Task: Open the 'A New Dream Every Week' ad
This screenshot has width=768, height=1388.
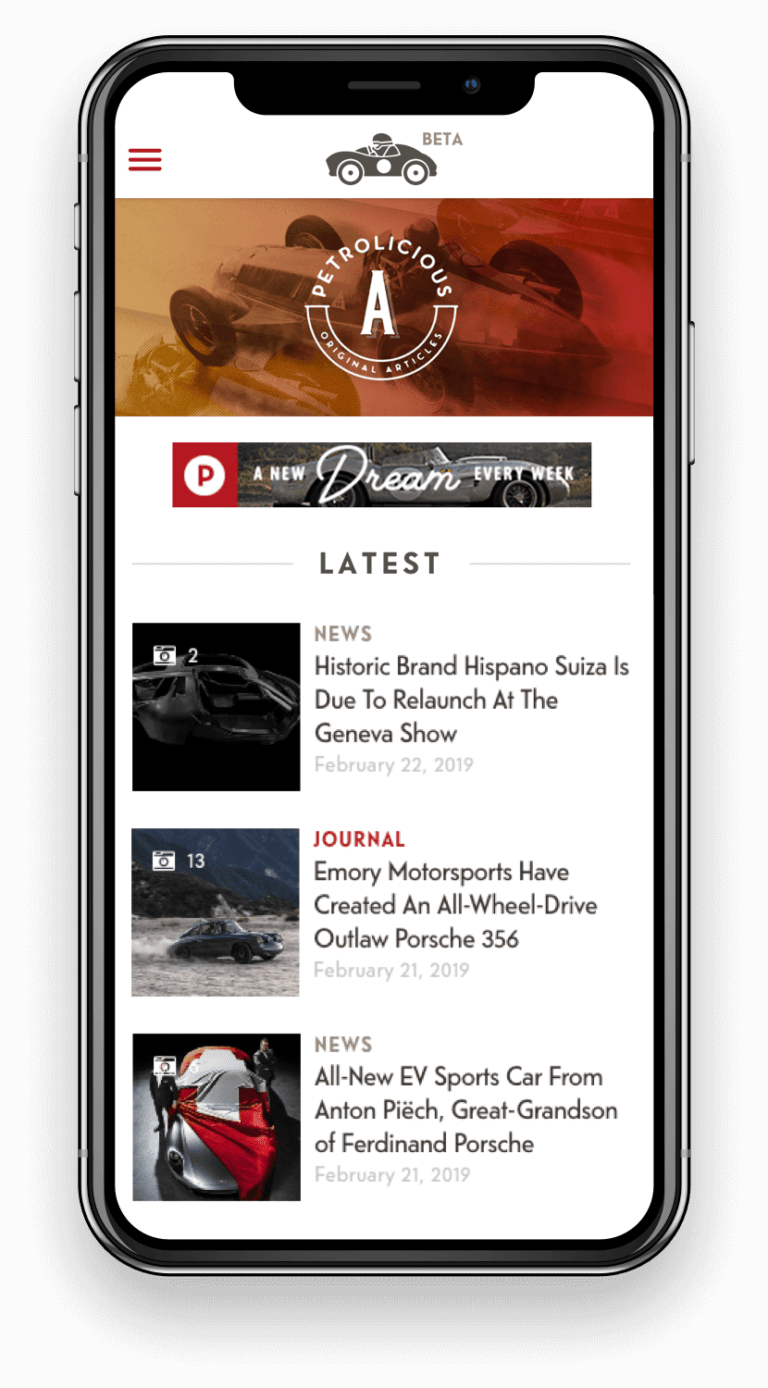Action: pyautogui.click(x=382, y=475)
